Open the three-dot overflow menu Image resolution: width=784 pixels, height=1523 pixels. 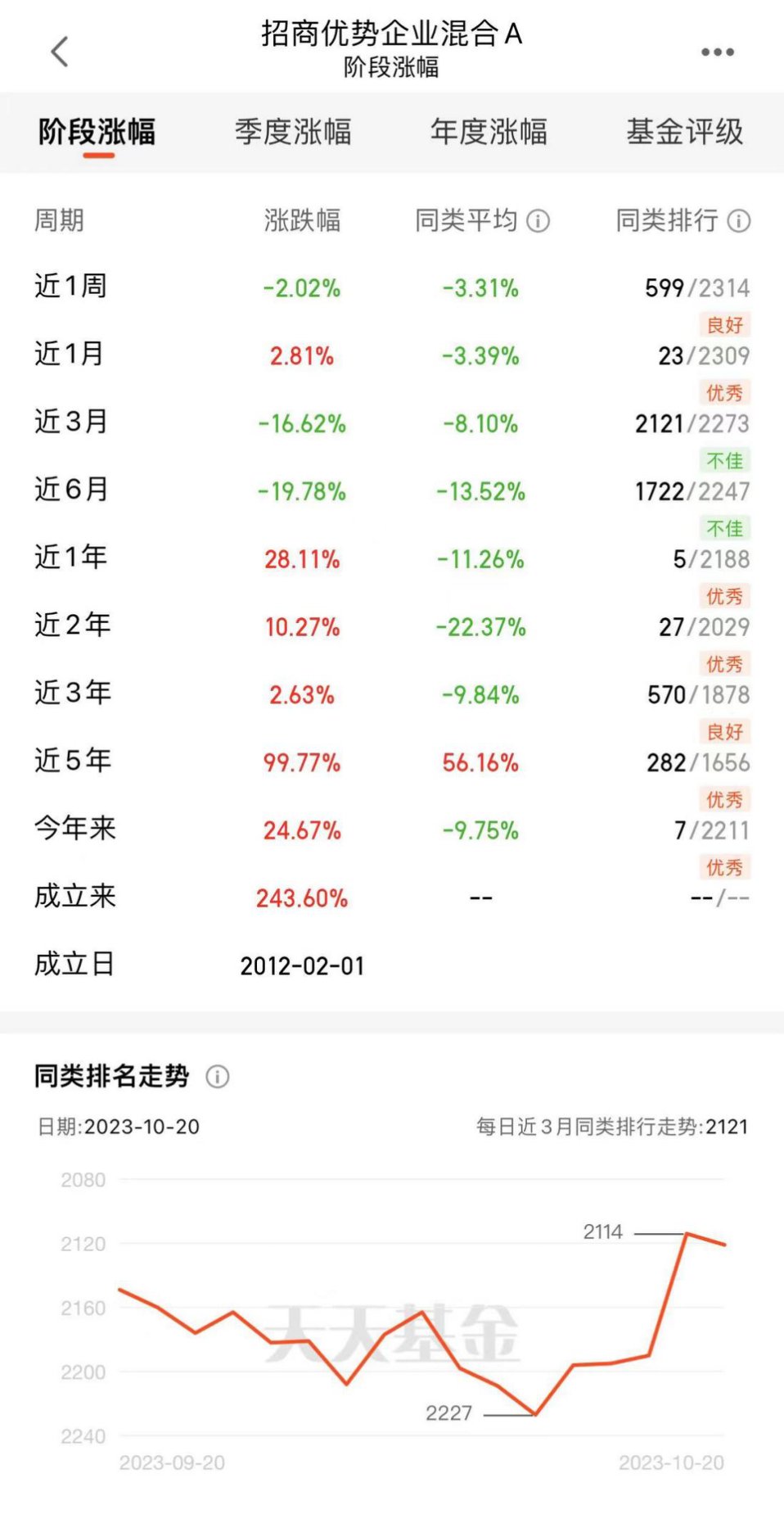[717, 52]
